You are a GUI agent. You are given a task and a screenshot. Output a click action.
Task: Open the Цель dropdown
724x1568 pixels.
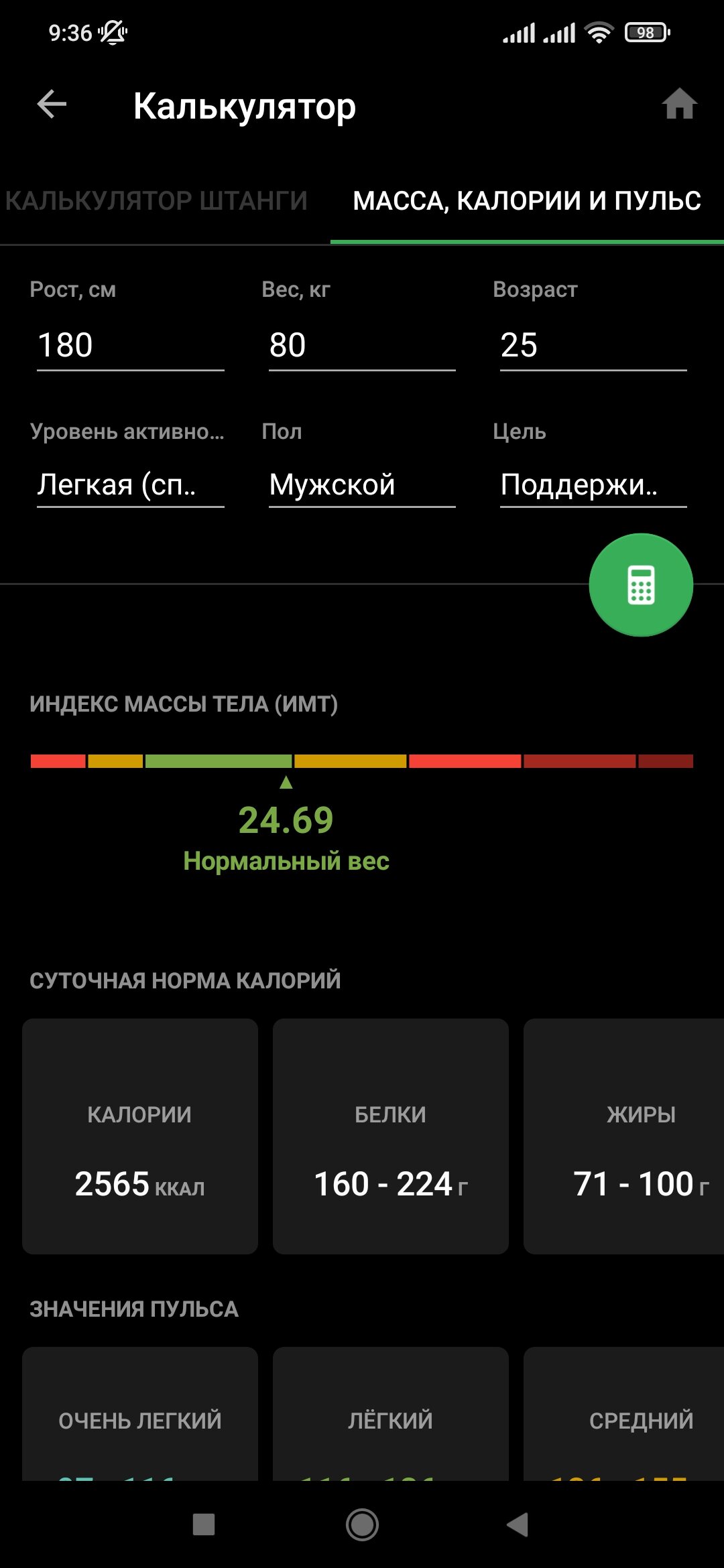click(593, 484)
